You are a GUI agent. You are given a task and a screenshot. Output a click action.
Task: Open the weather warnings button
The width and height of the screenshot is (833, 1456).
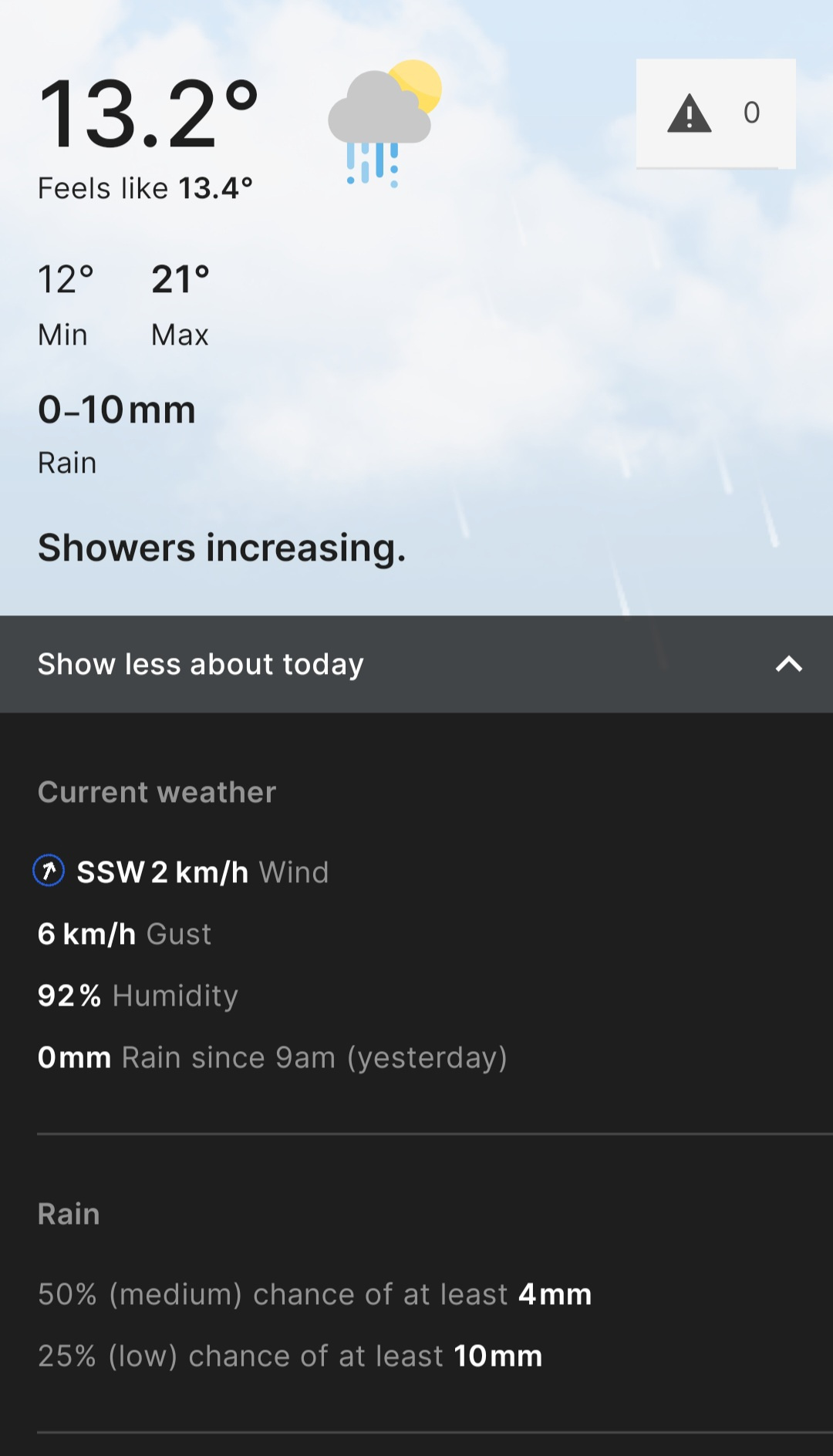coord(715,113)
